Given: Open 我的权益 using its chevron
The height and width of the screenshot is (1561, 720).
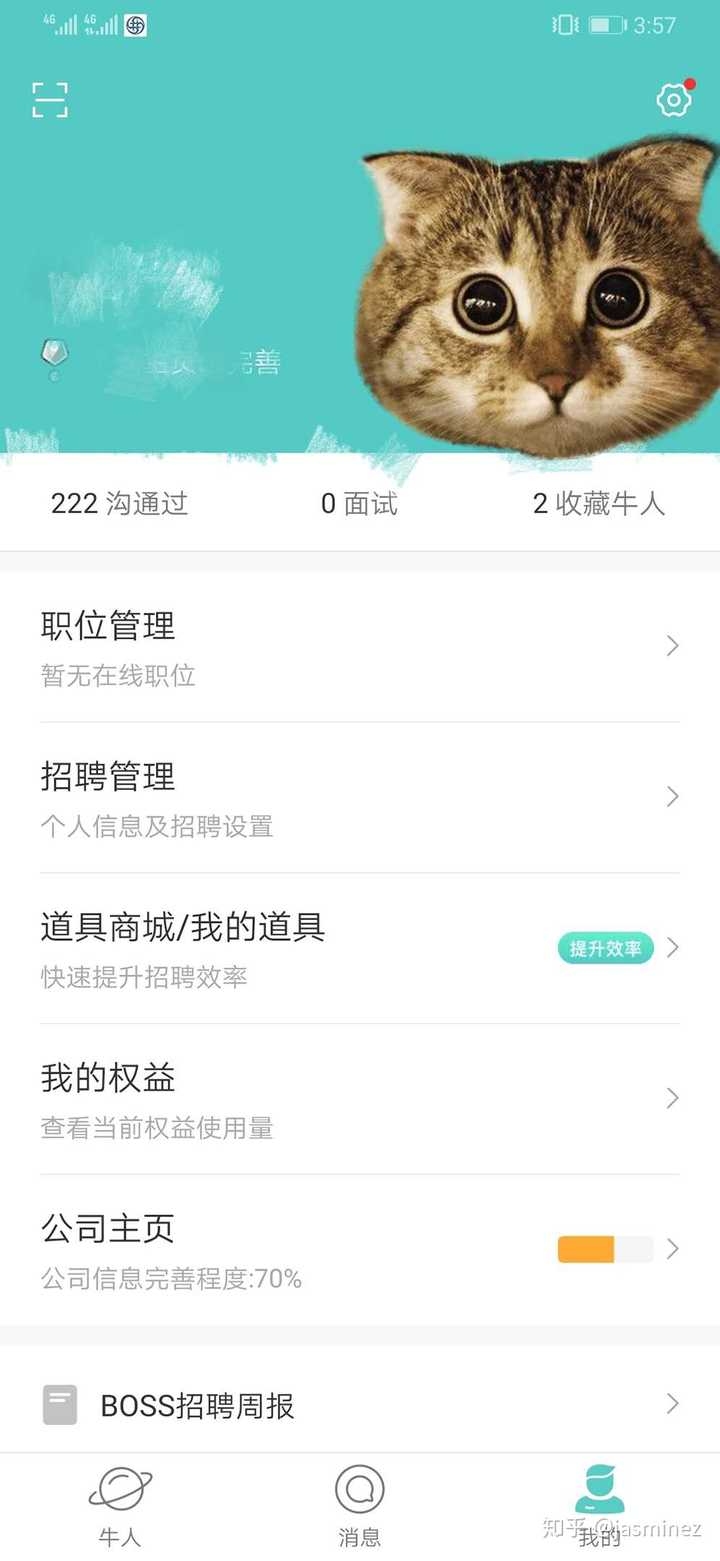Looking at the screenshot, I should (x=672, y=1098).
